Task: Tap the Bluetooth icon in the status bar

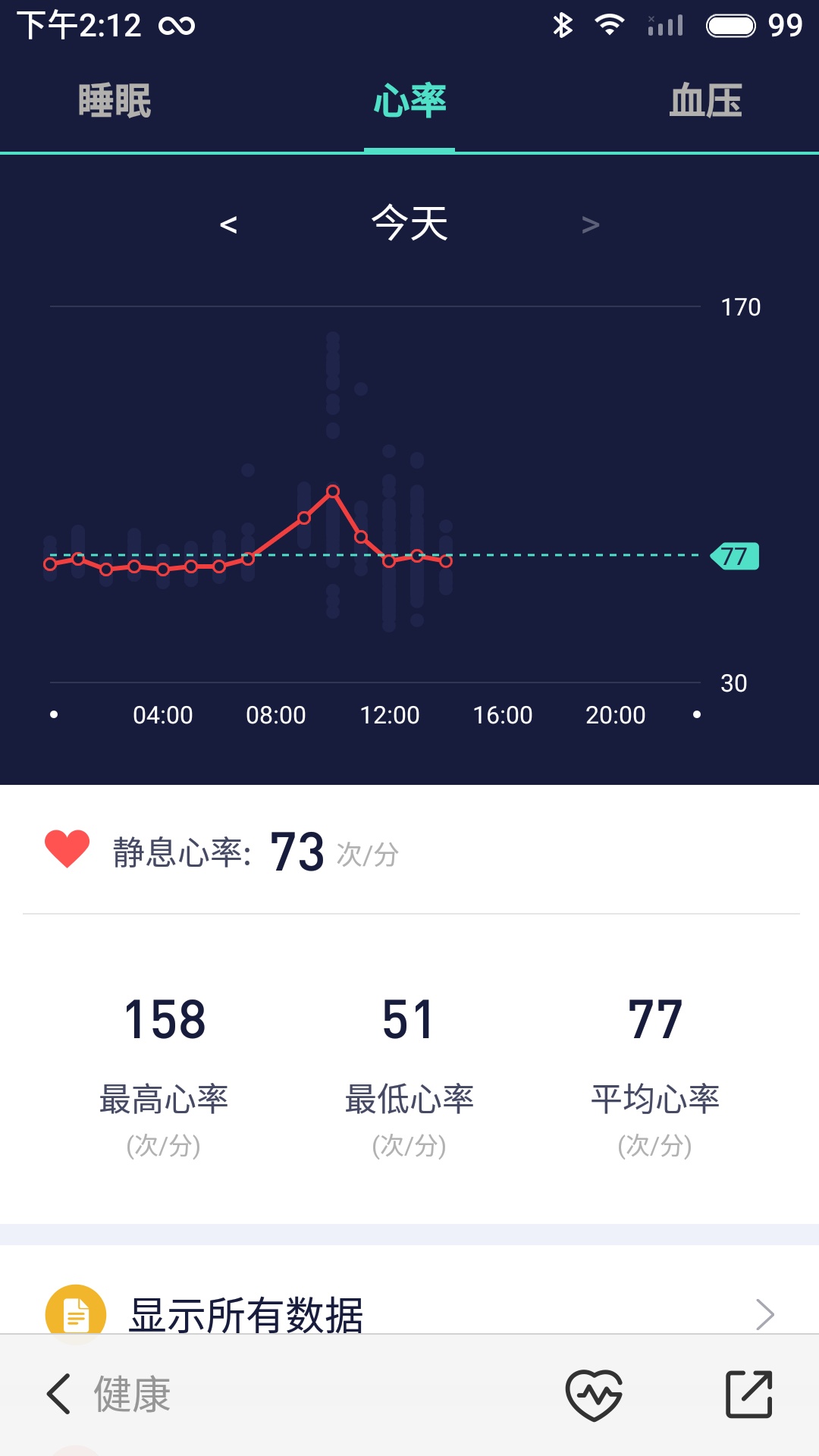Action: tap(562, 23)
